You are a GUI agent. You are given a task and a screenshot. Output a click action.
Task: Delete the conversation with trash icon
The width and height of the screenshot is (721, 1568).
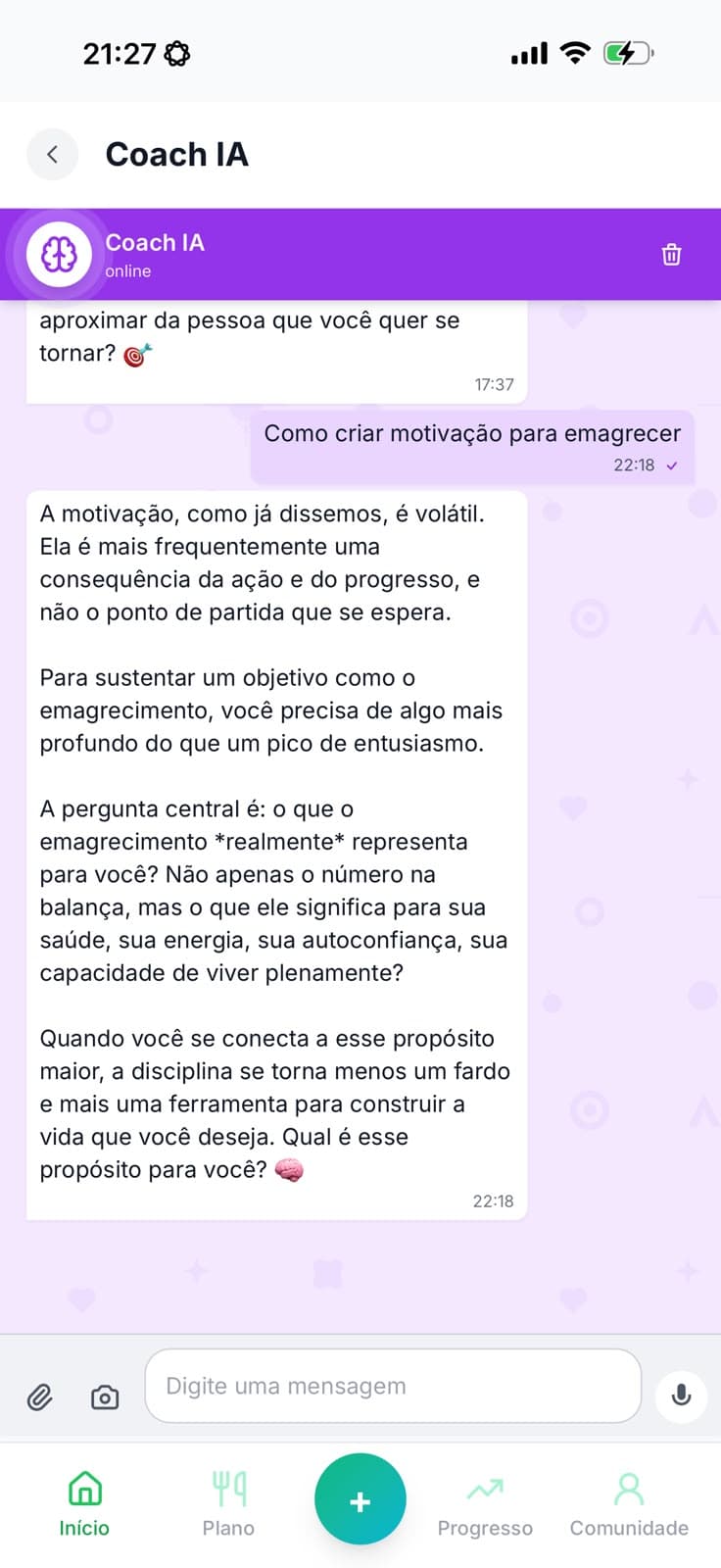pyautogui.click(x=671, y=255)
